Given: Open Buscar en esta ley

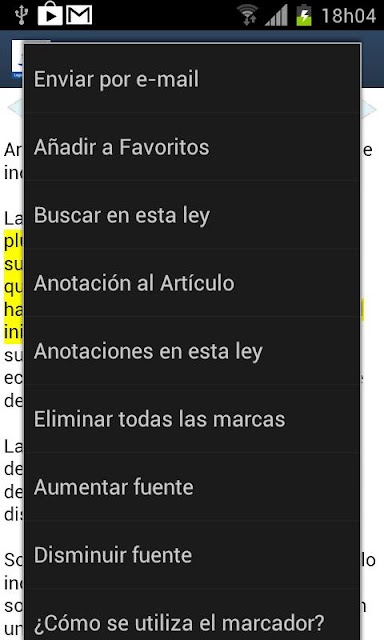Looking at the screenshot, I should click(x=192, y=215).
